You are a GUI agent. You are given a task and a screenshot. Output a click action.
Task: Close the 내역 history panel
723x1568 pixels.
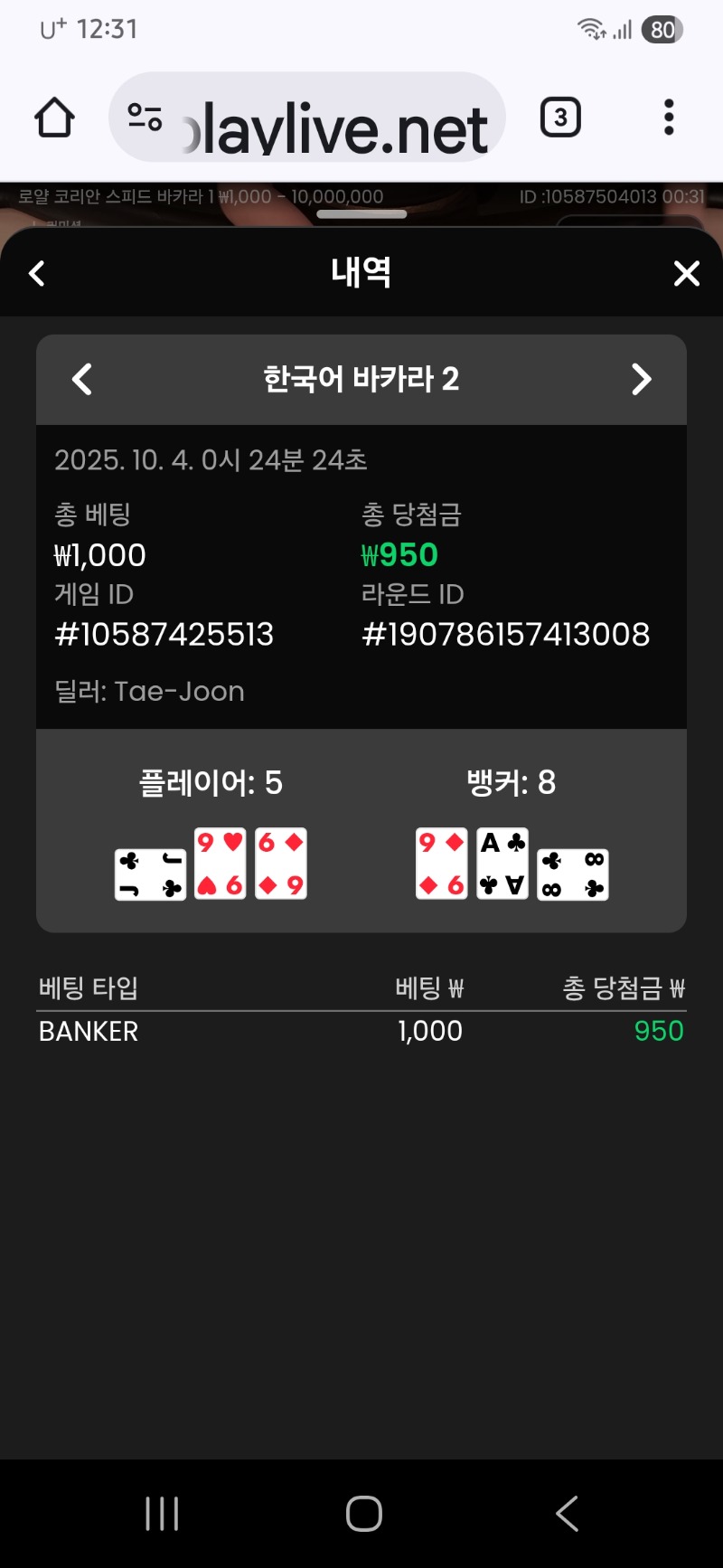[687, 273]
